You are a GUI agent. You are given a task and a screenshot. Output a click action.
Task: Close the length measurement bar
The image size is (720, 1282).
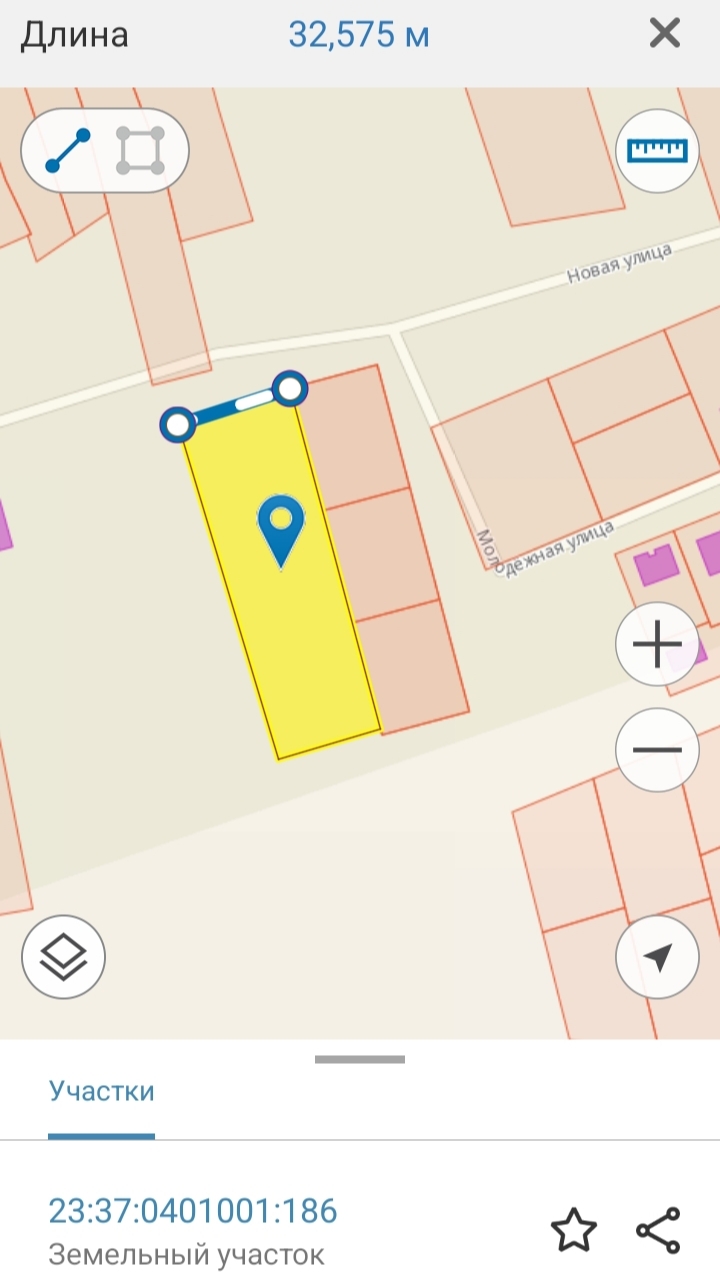coord(664,34)
